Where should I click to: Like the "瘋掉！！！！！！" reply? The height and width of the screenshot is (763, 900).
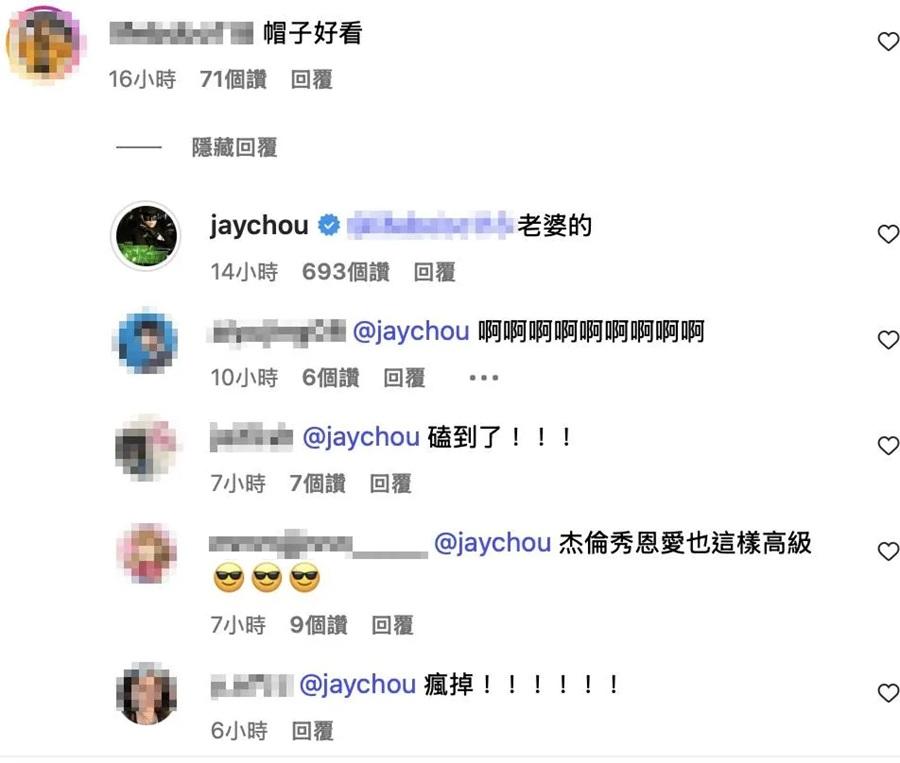[887, 692]
